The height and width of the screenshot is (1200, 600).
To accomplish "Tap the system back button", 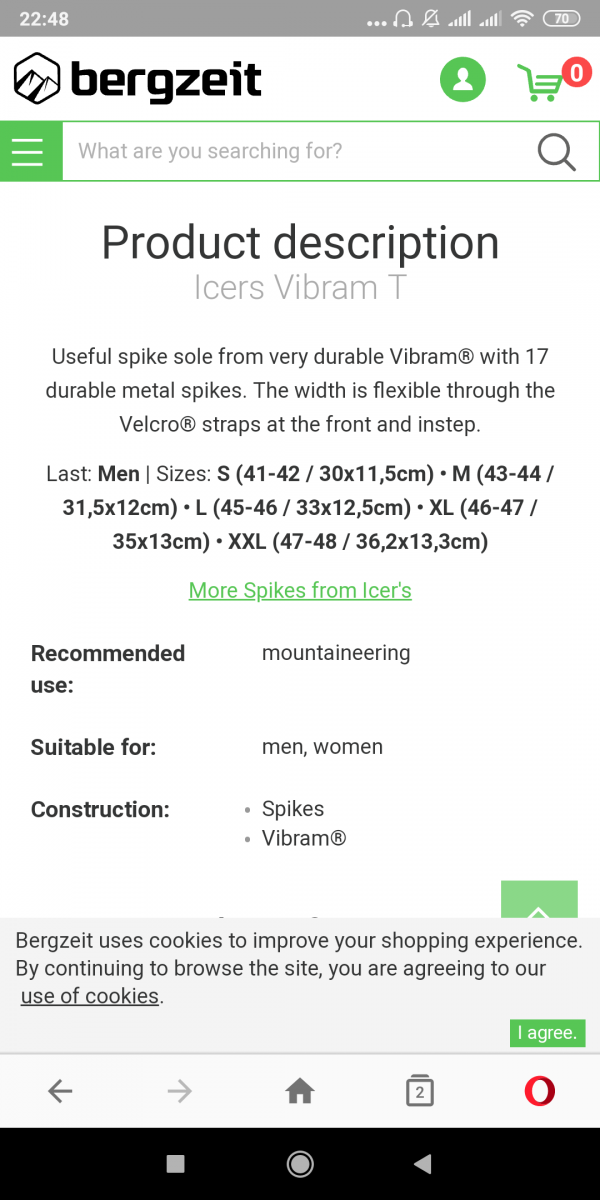I will 423,1163.
